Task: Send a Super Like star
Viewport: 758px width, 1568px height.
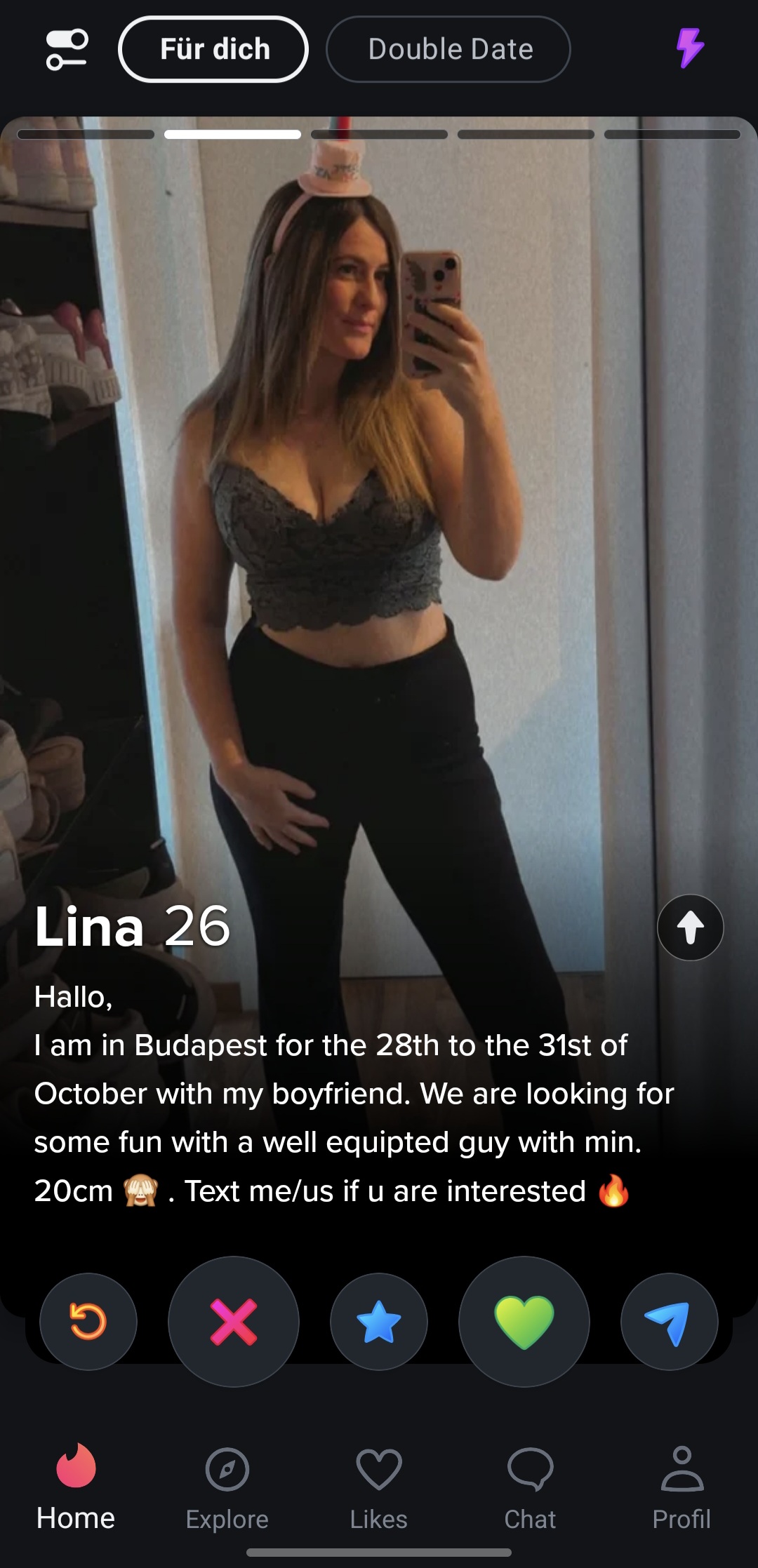Action: pyautogui.click(x=379, y=1321)
